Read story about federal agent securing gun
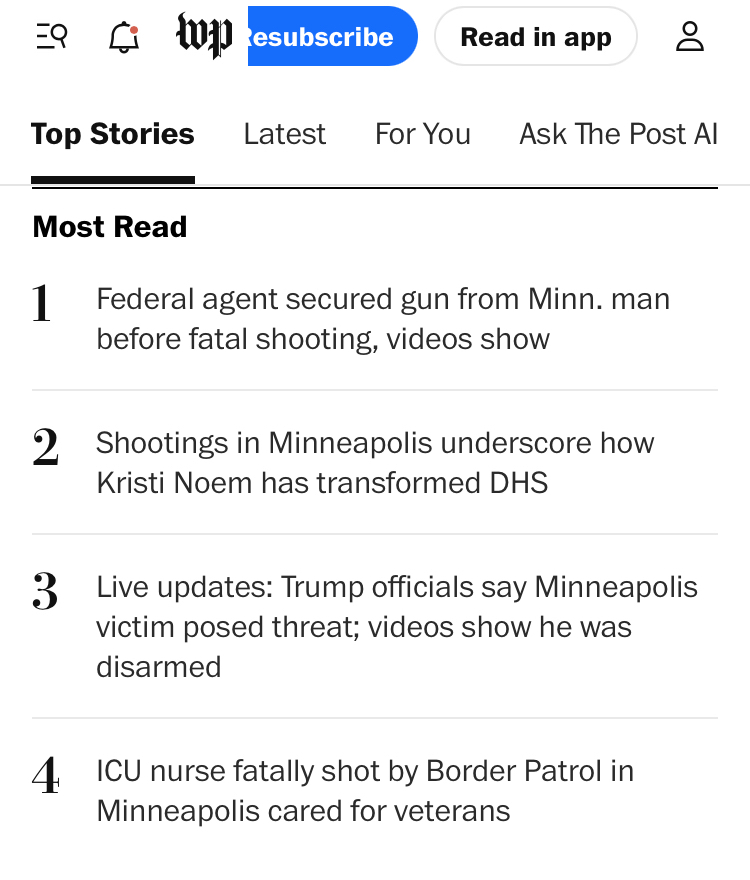The image size is (750, 880). (x=383, y=319)
